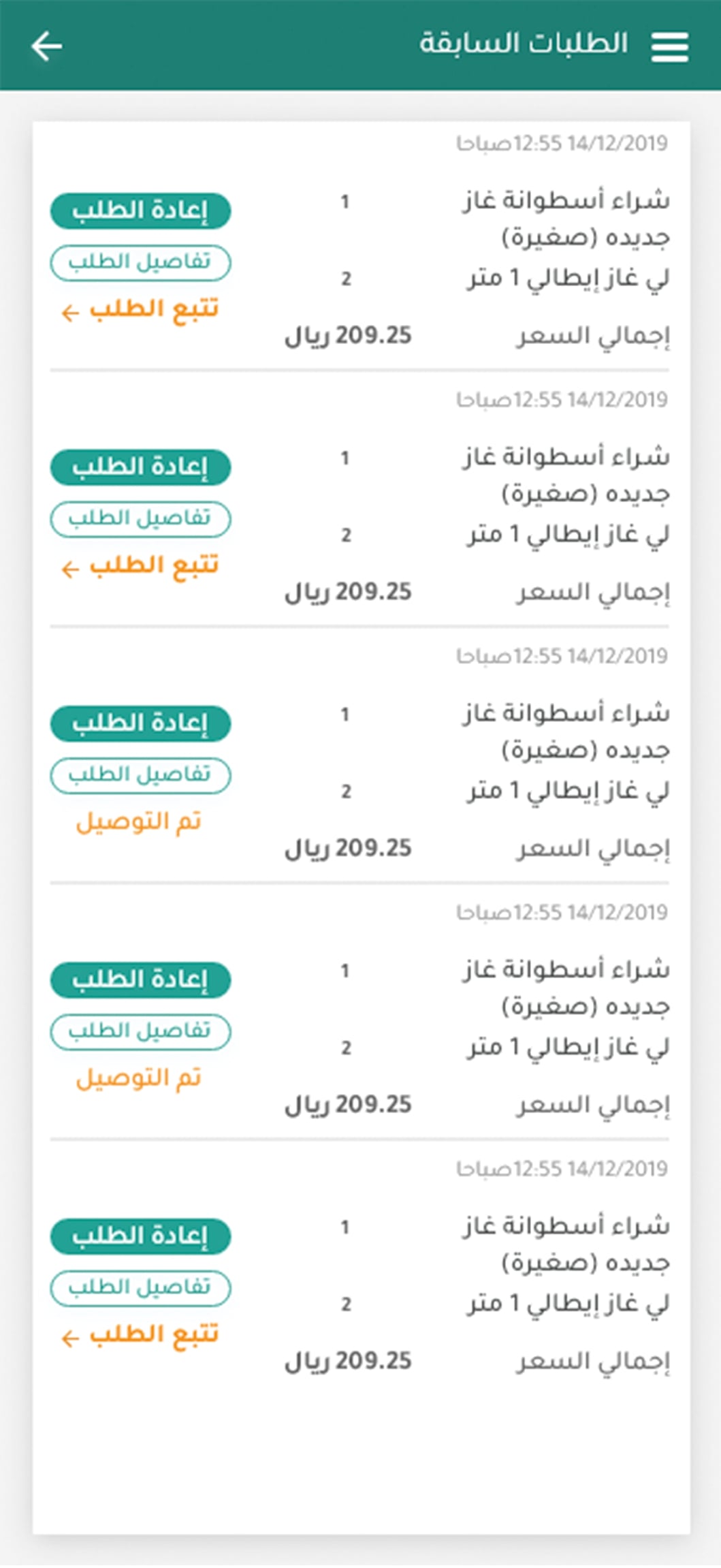
Task: Show تفاصيل الطلب for the third order
Action: point(140,775)
